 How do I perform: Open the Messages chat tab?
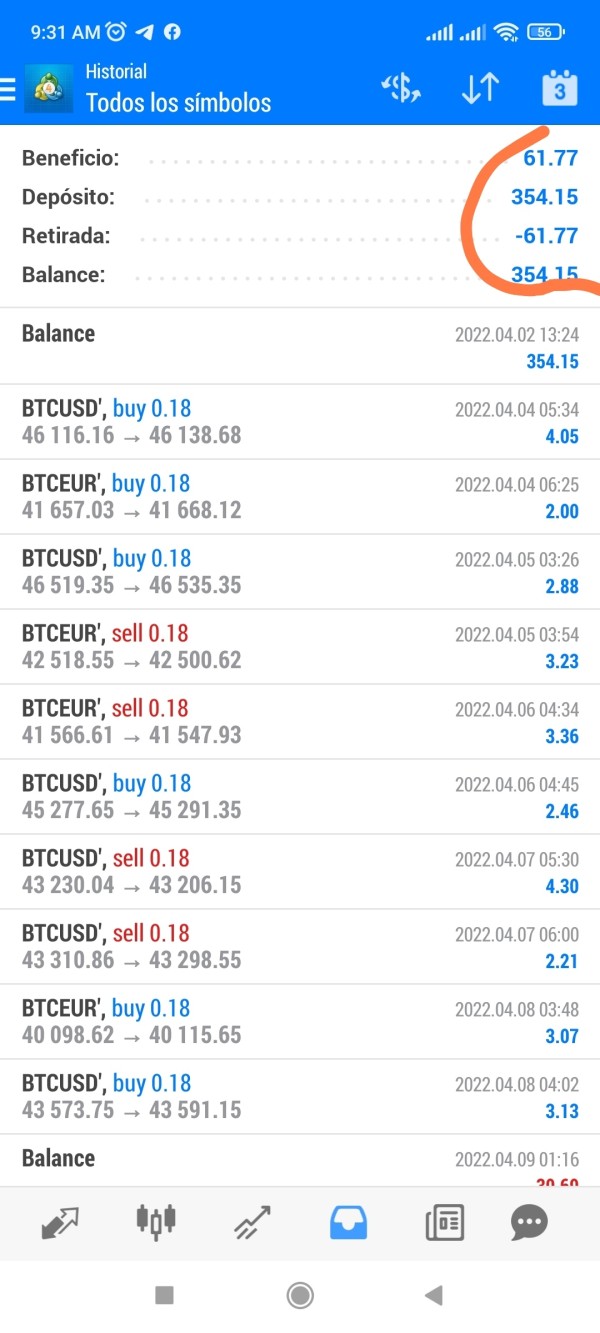529,1221
